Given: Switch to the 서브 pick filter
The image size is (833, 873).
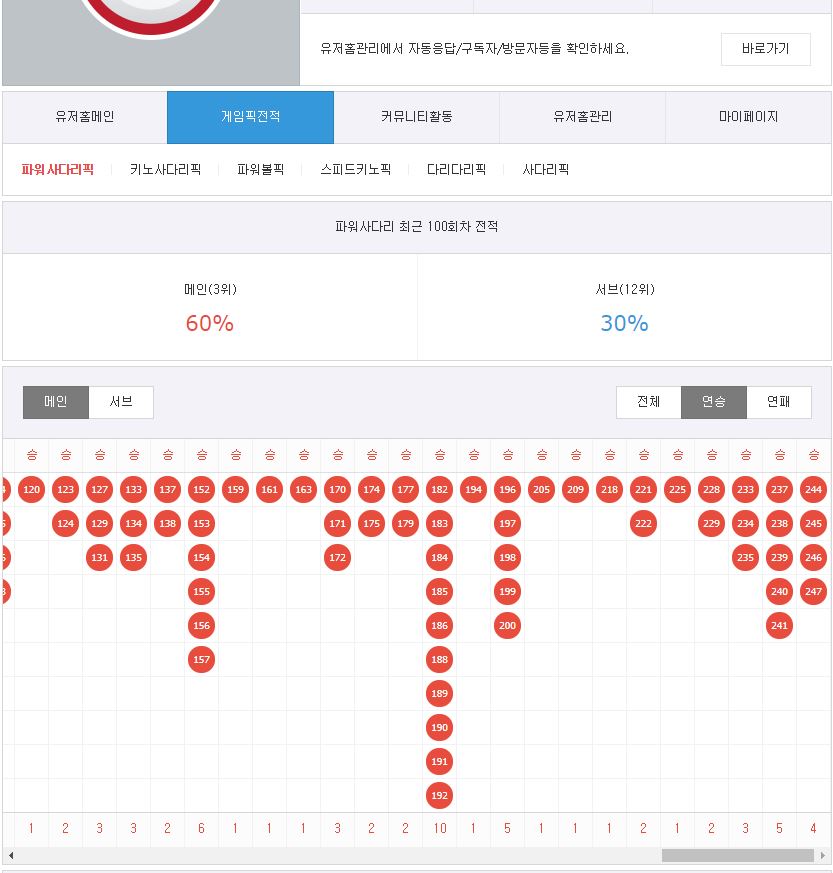Looking at the screenshot, I should [x=121, y=402].
